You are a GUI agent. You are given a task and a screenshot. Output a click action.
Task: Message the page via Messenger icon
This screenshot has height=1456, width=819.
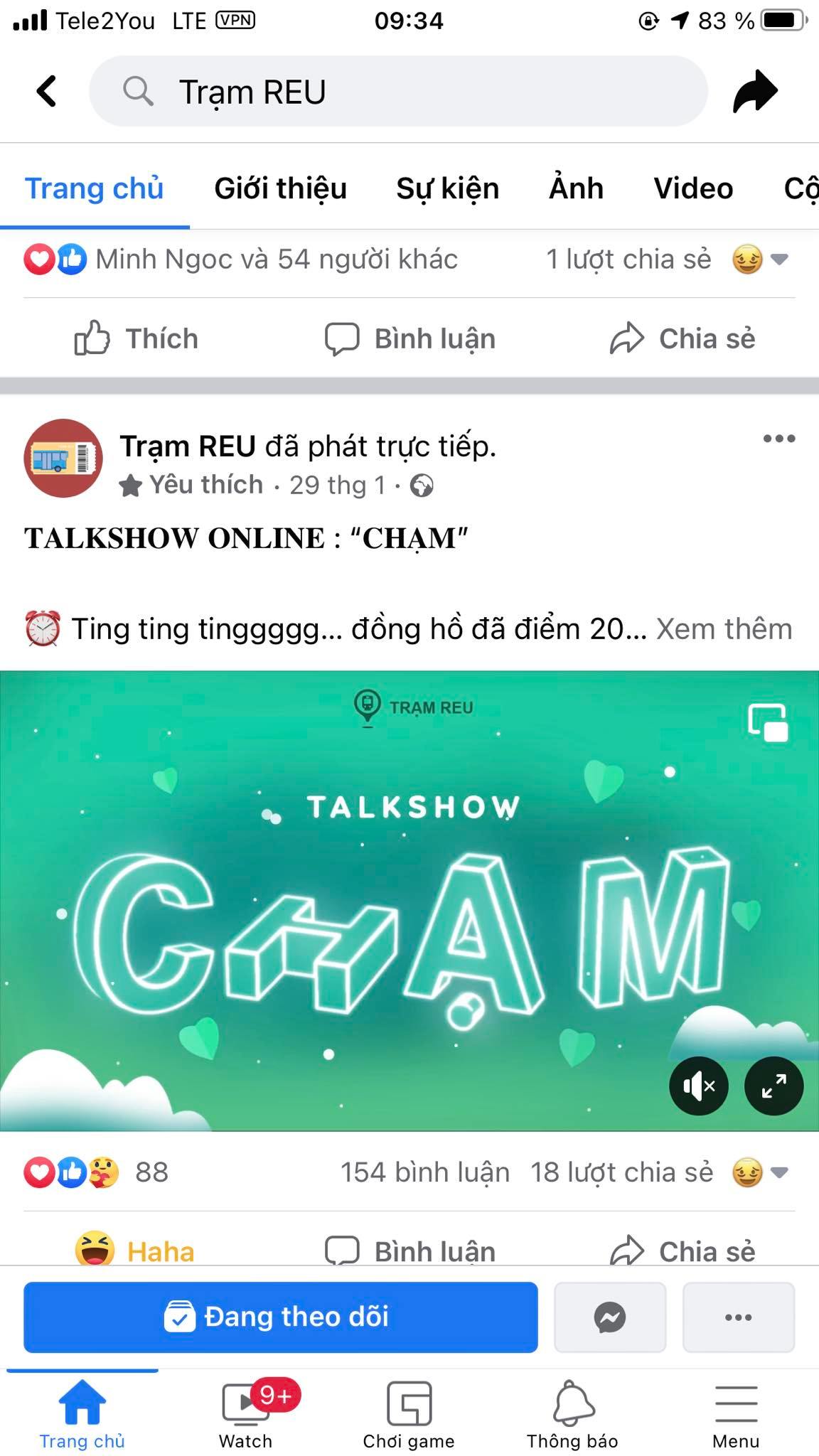(x=610, y=1317)
